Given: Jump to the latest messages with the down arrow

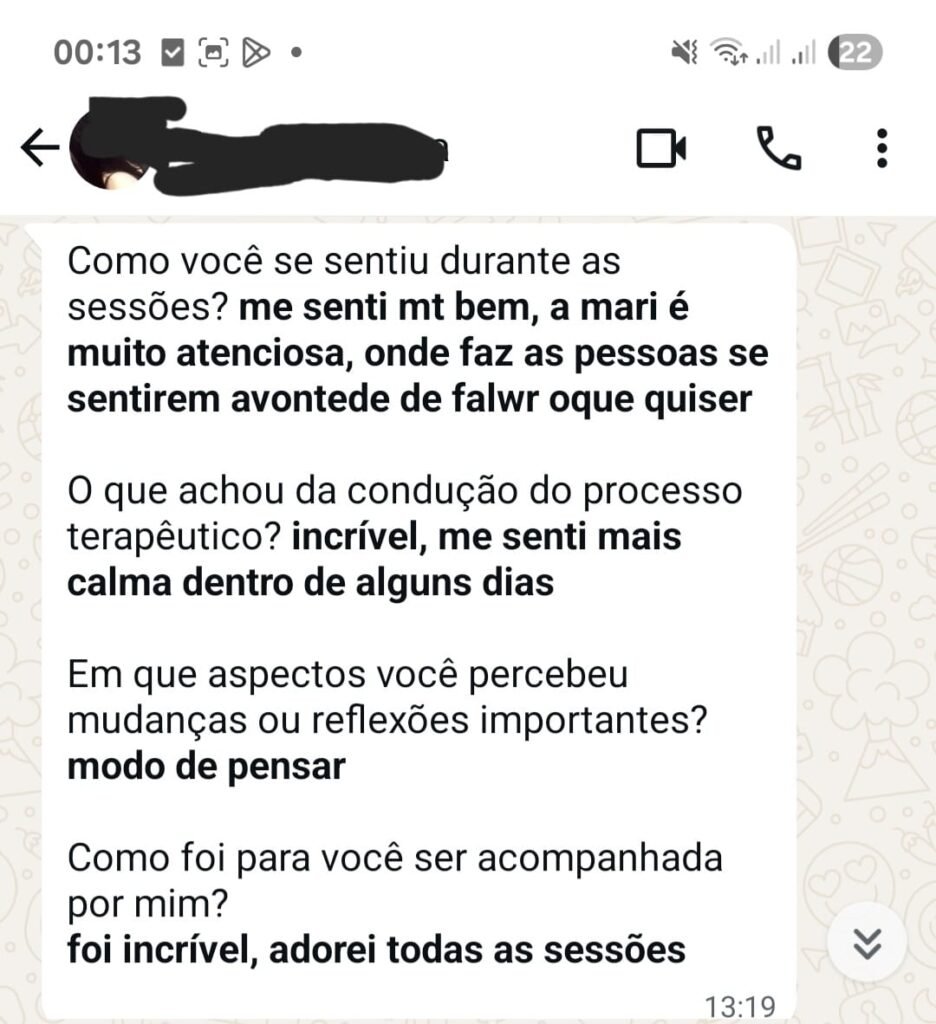Looking at the screenshot, I should click(867, 942).
